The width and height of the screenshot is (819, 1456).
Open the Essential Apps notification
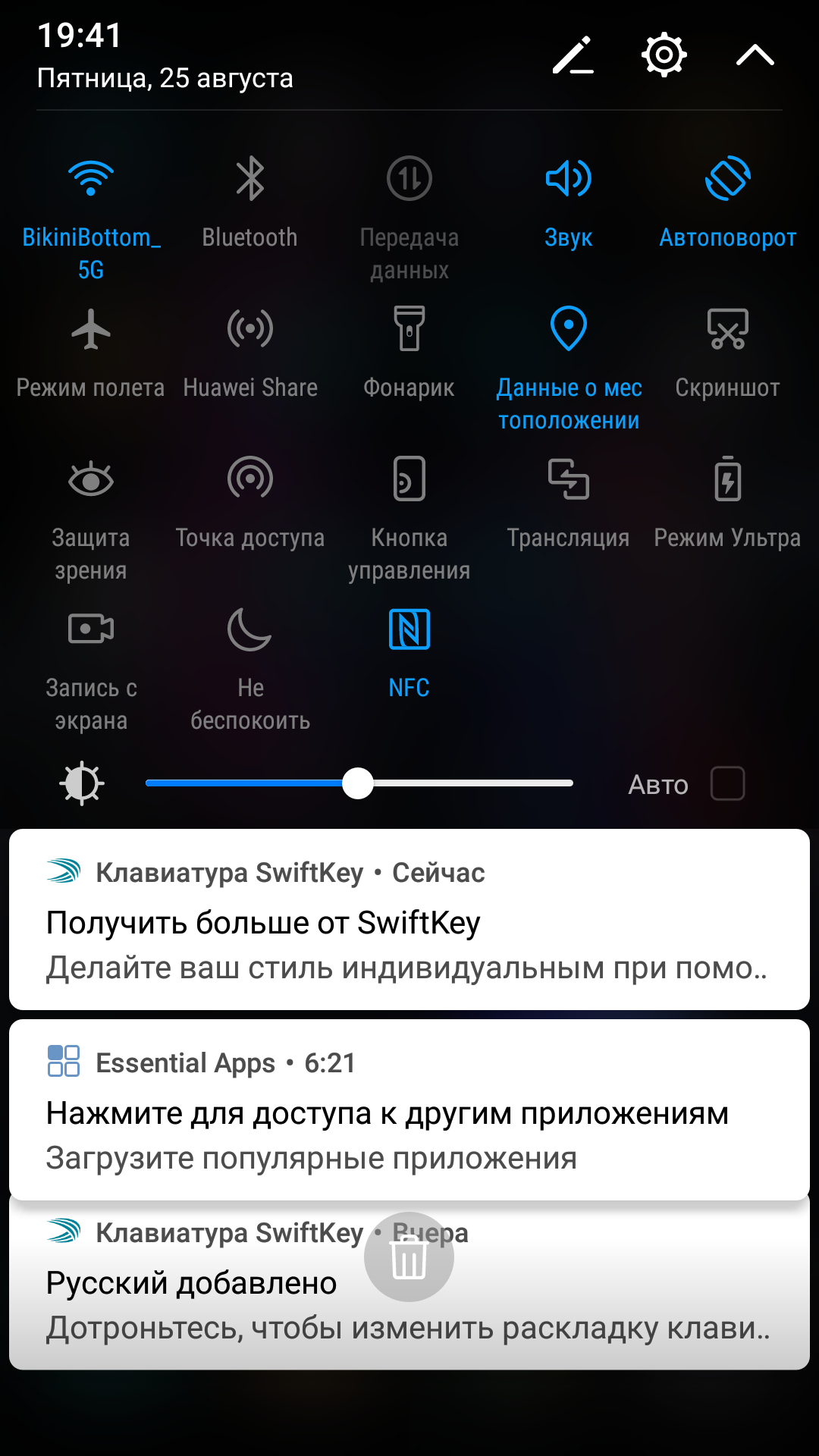coord(409,1112)
